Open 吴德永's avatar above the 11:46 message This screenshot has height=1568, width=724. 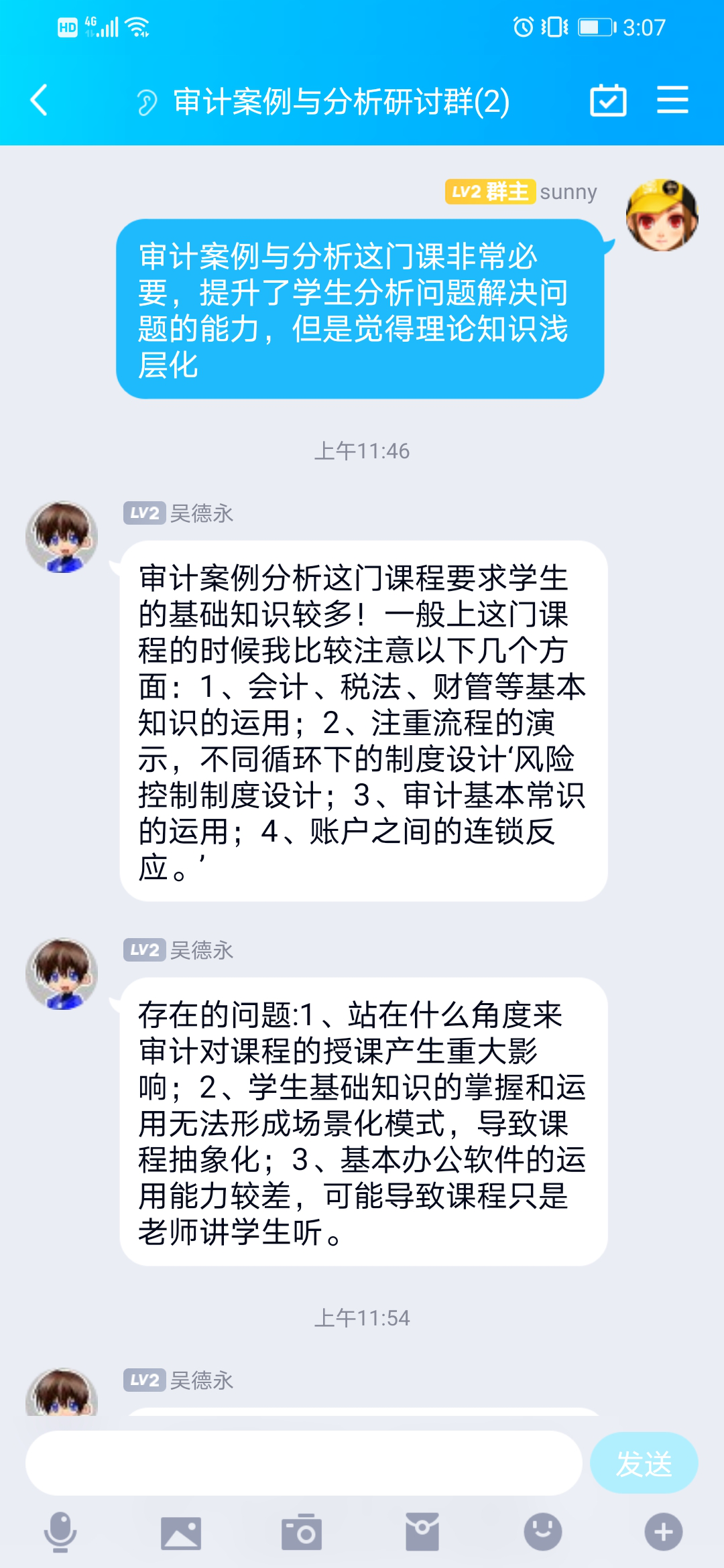click(x=62, y=537)
